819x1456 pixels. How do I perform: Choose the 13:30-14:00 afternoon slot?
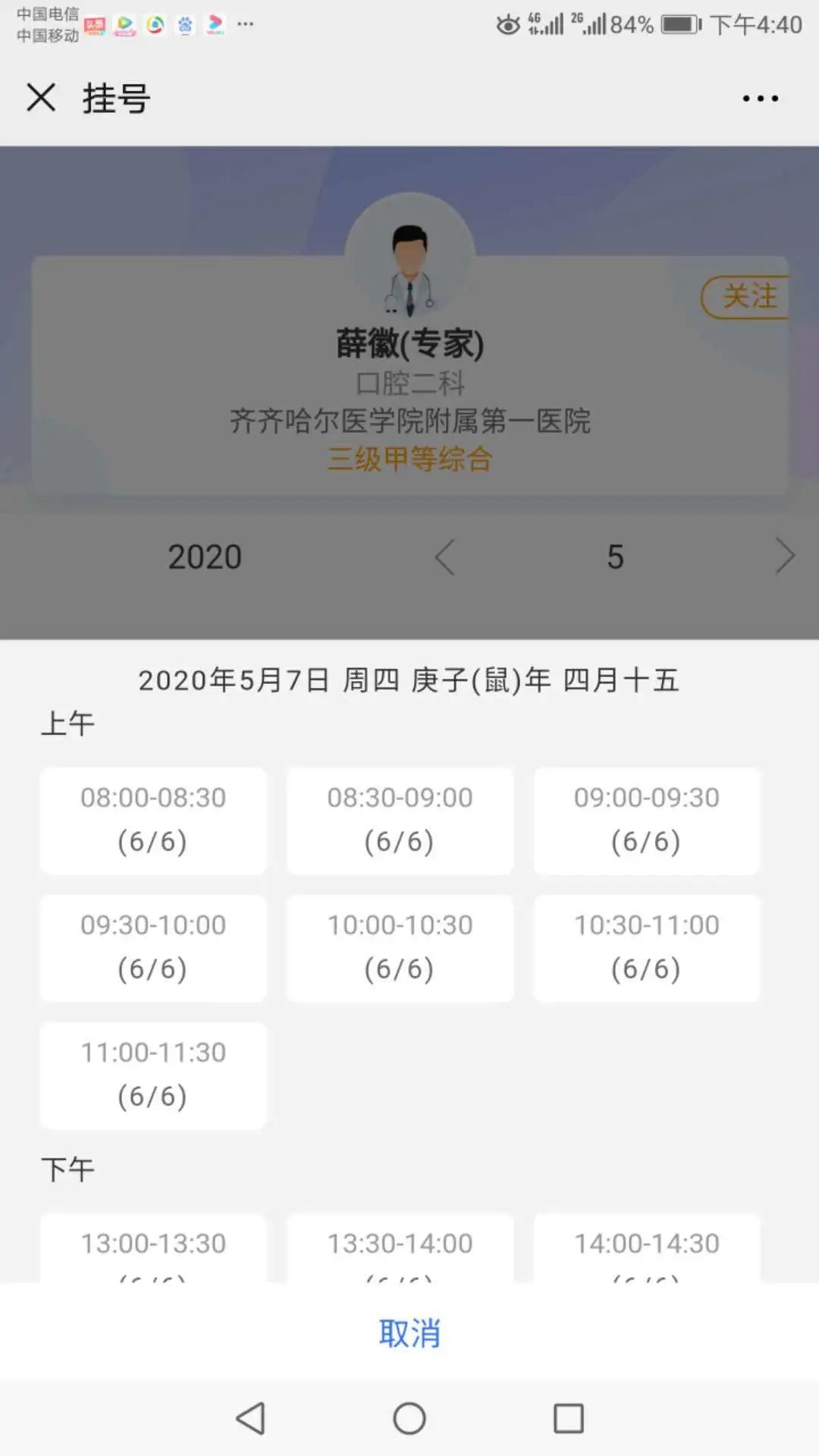click(400, 1247)
